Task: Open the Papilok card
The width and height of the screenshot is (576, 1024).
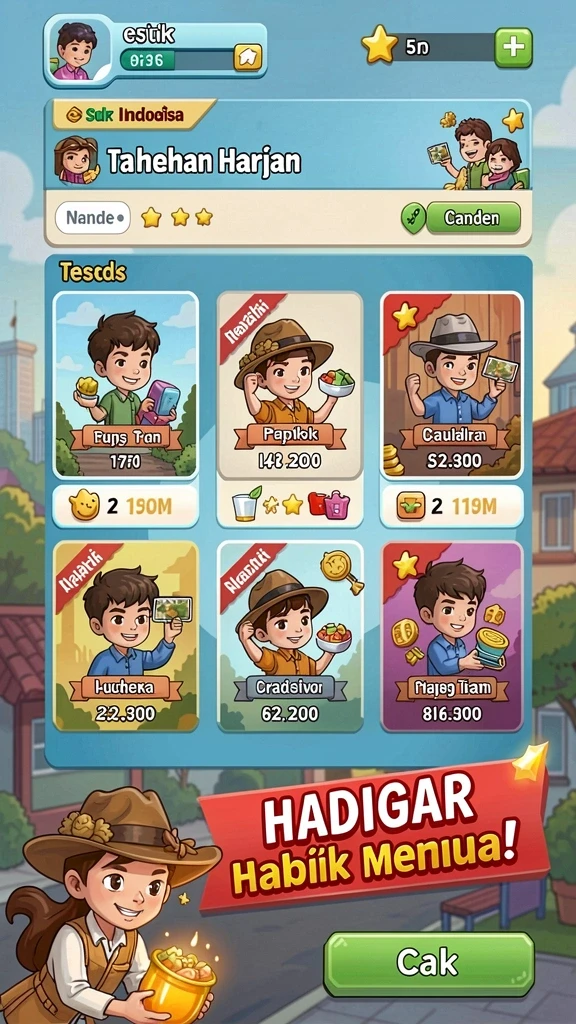Action: (x=290, y=385)
